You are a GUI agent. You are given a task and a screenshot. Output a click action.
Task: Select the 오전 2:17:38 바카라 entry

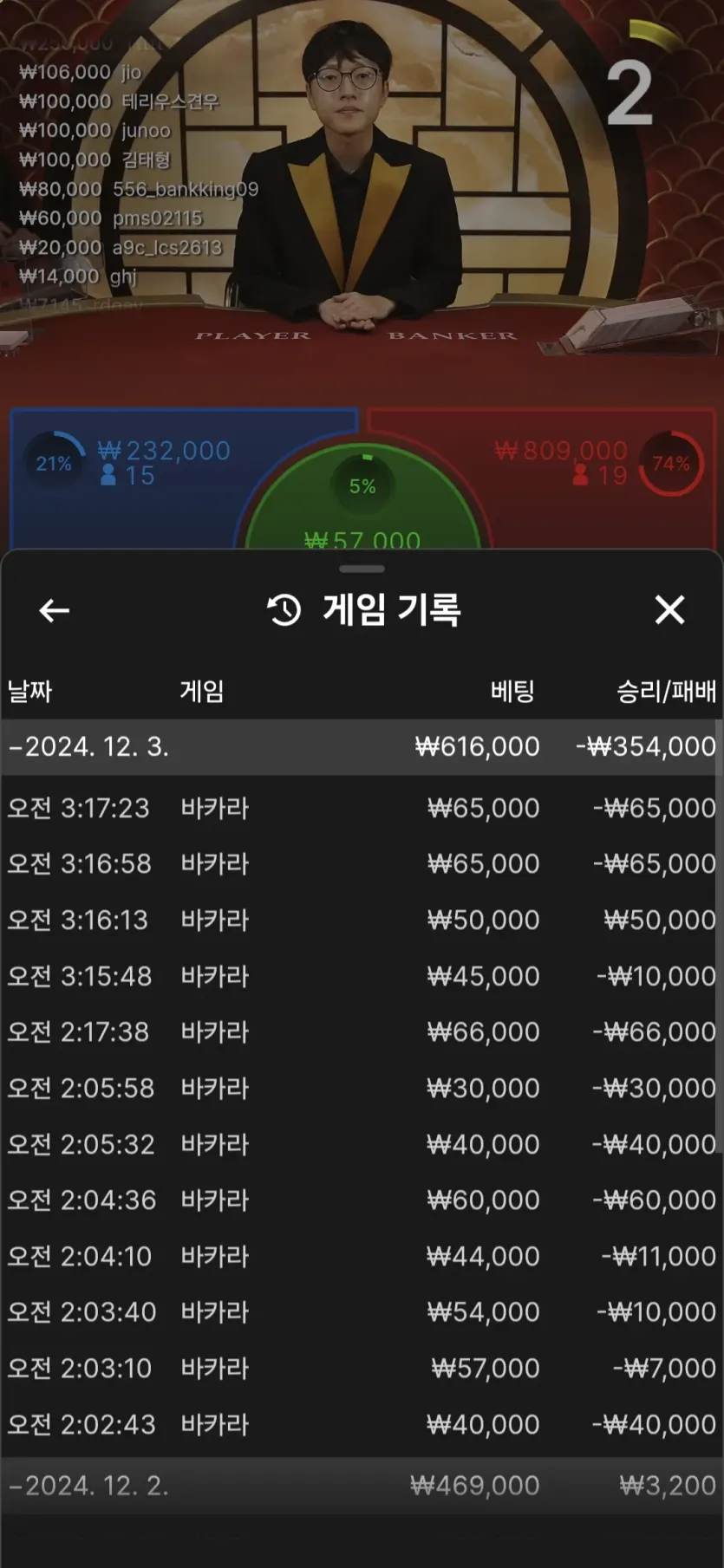(361, 1031)
